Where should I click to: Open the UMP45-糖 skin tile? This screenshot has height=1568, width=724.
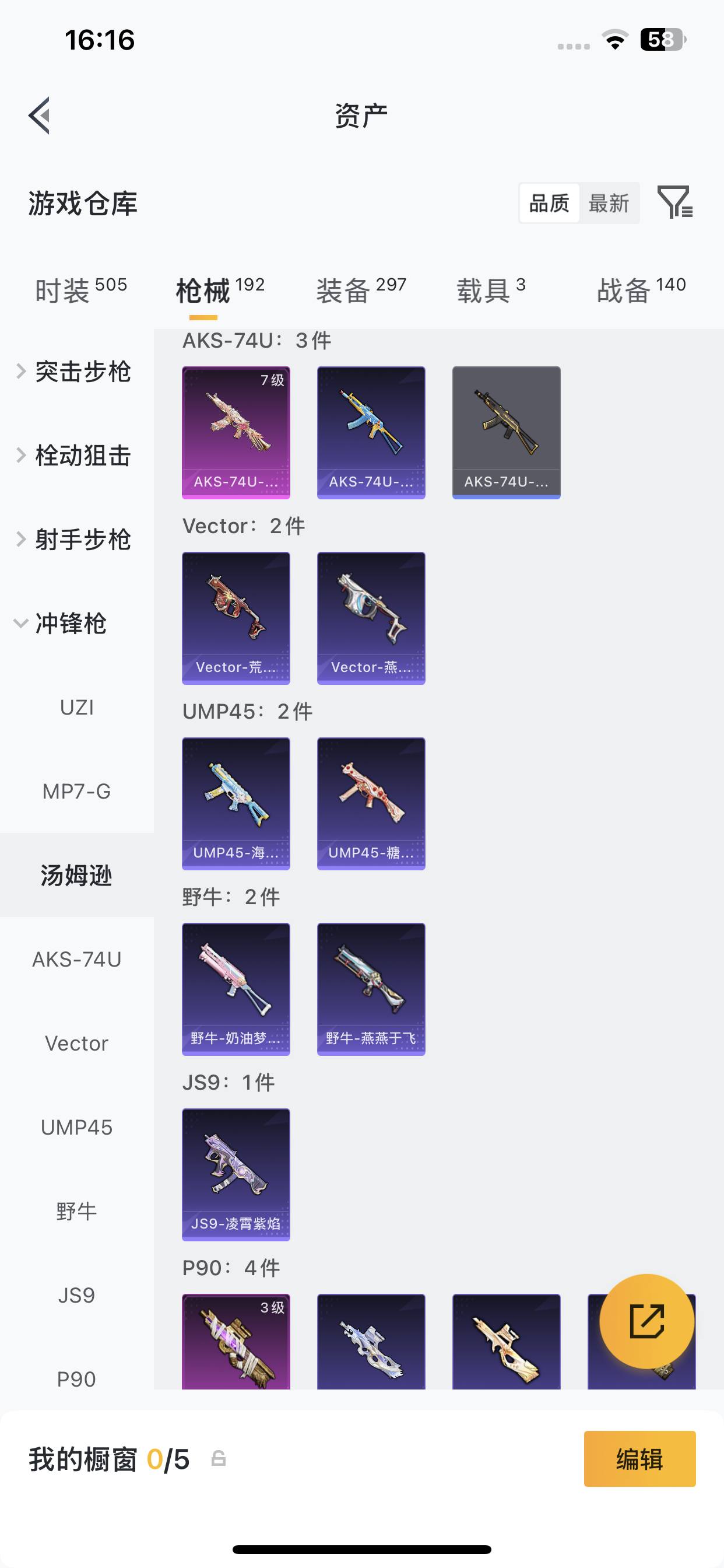[x=371, y=803]
